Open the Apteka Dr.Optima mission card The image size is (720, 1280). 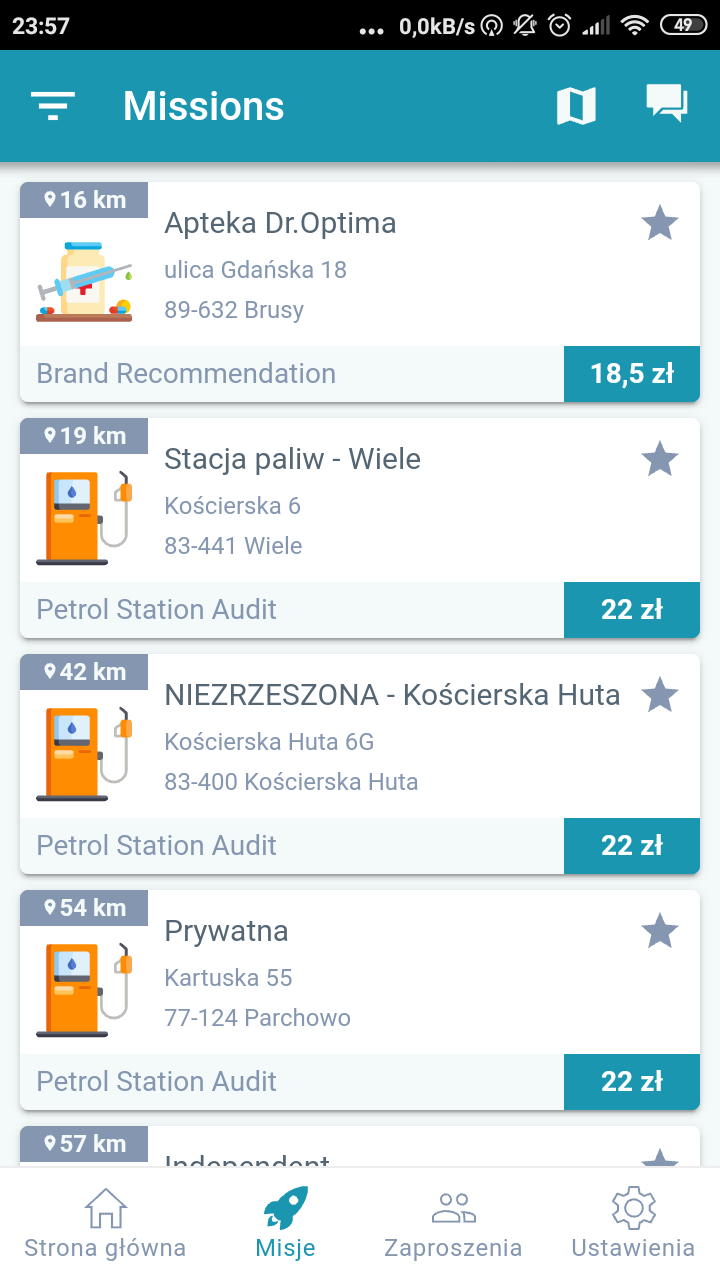coord(360,292)
